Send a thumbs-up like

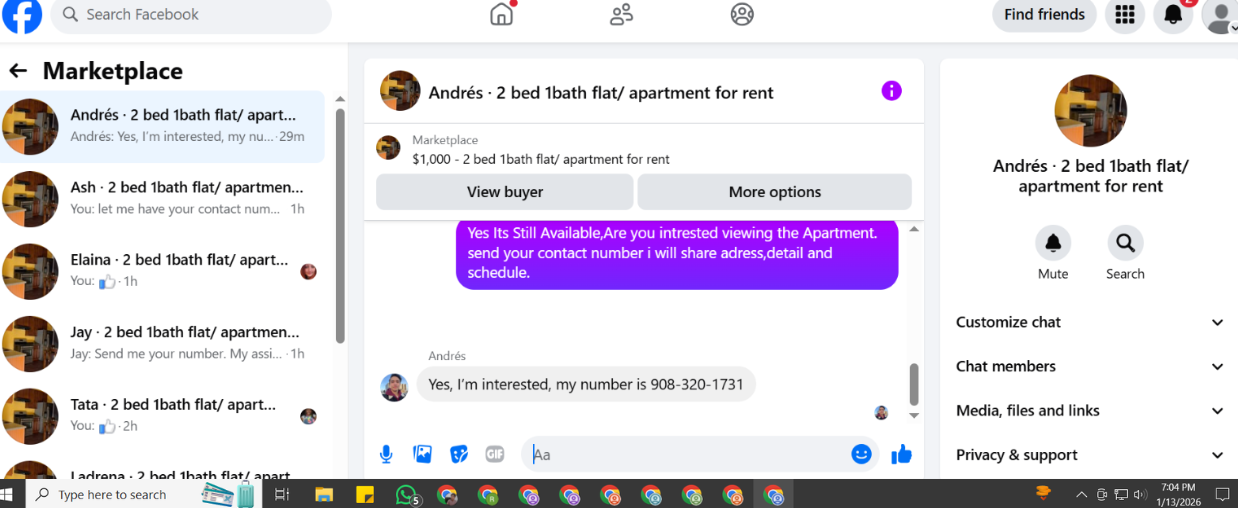(901, 454)
